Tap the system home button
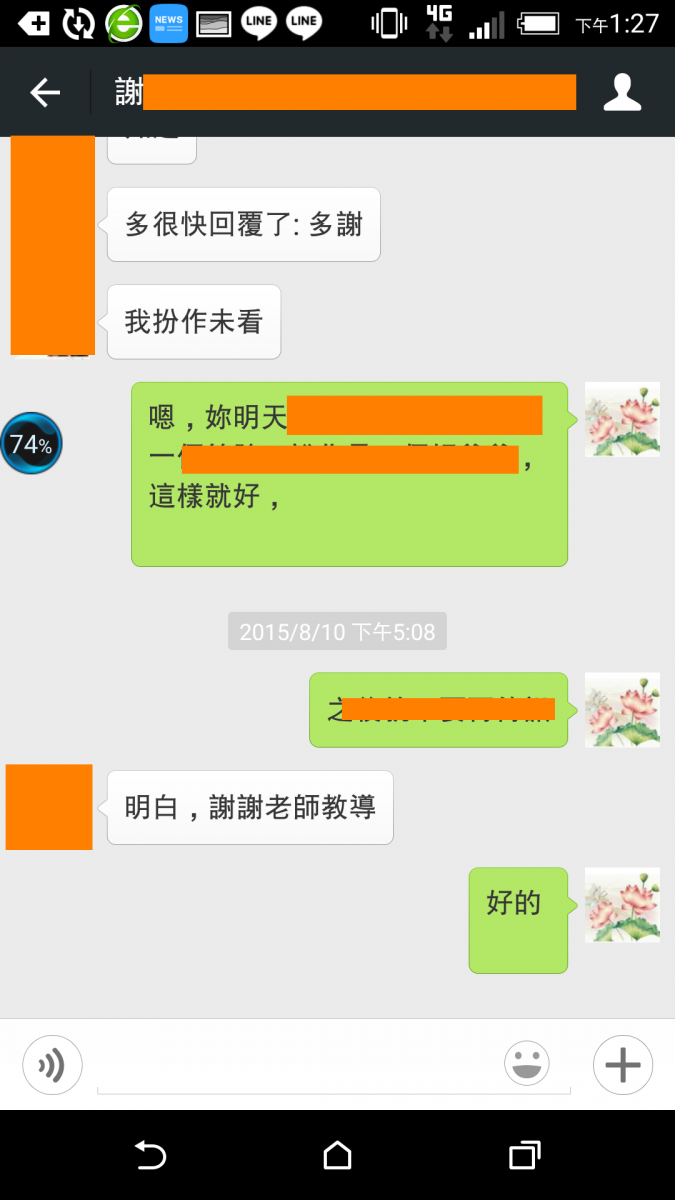This screenshot has height=1200, width=675. [338, 1156]
